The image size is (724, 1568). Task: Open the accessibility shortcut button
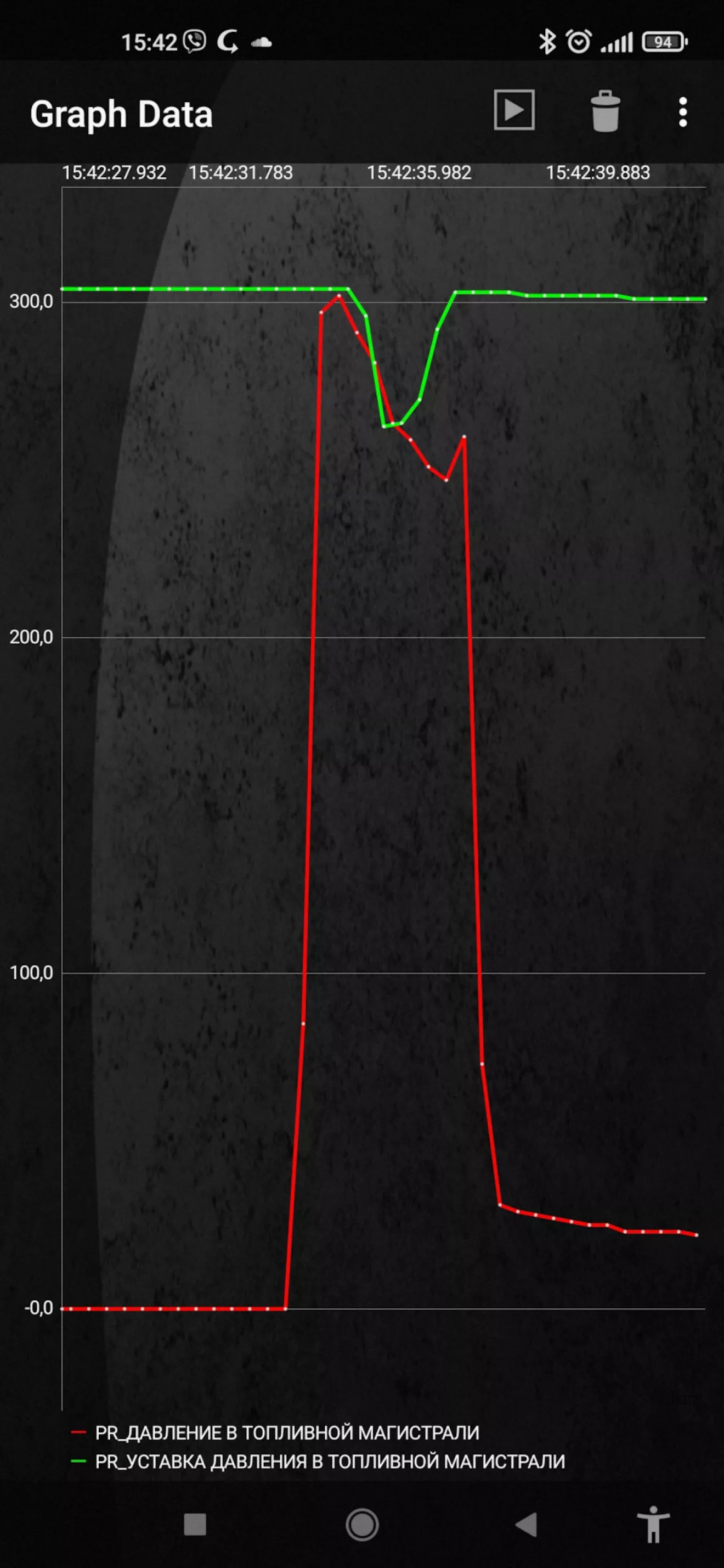pyautogui.click(x=653, y=1525)
